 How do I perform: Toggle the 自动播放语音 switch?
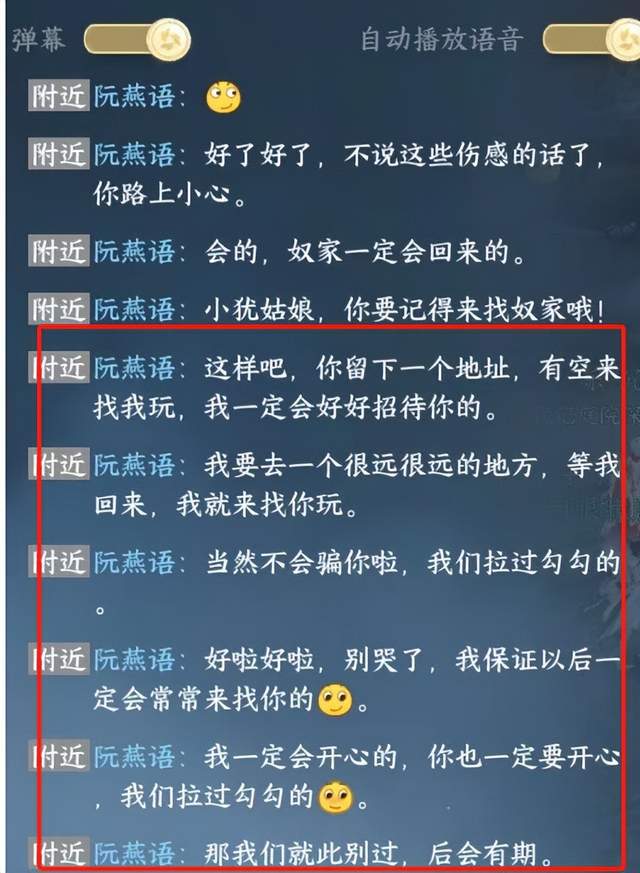coord(592,39)
